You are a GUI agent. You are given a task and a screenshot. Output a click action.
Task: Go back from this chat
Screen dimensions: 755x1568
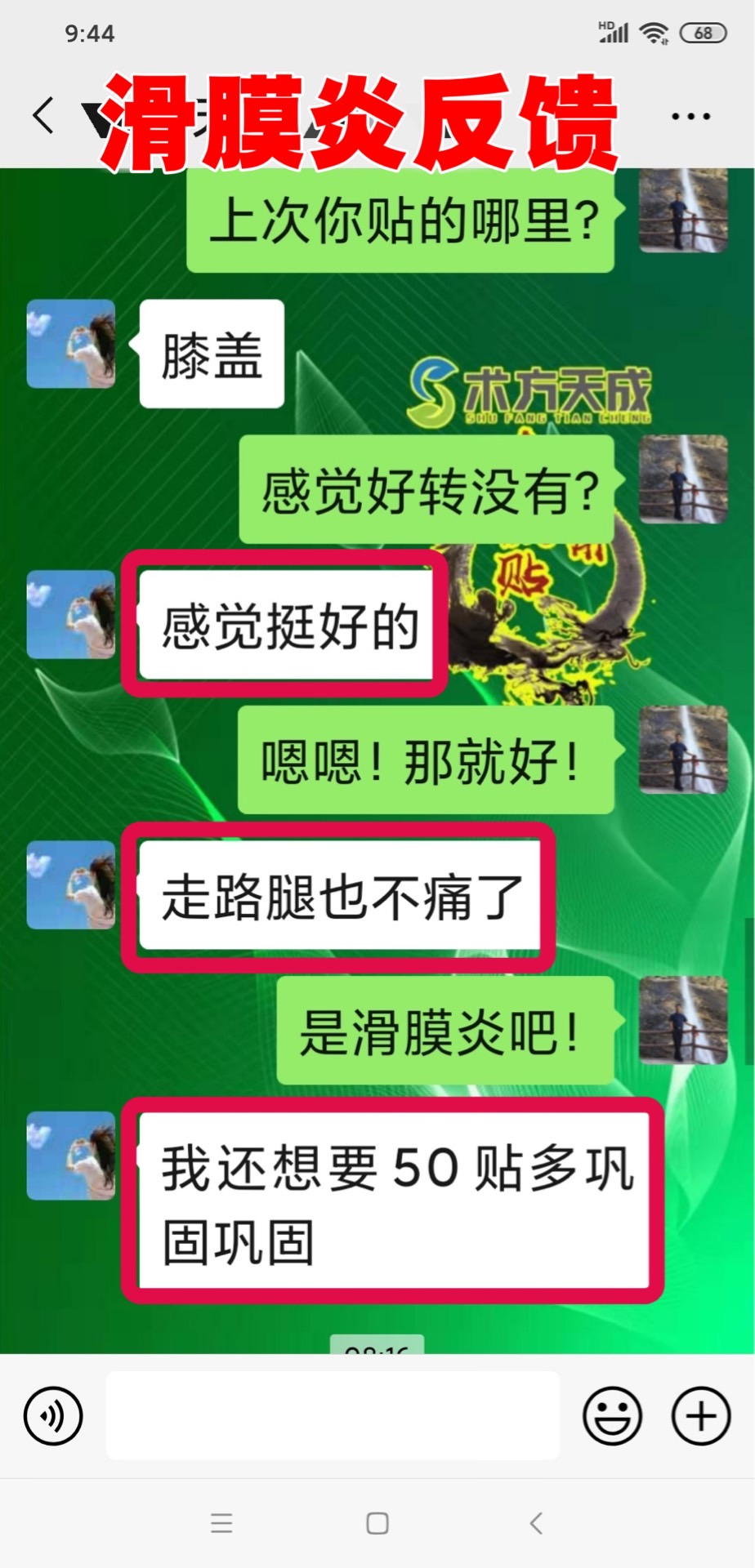pos(44,115)
